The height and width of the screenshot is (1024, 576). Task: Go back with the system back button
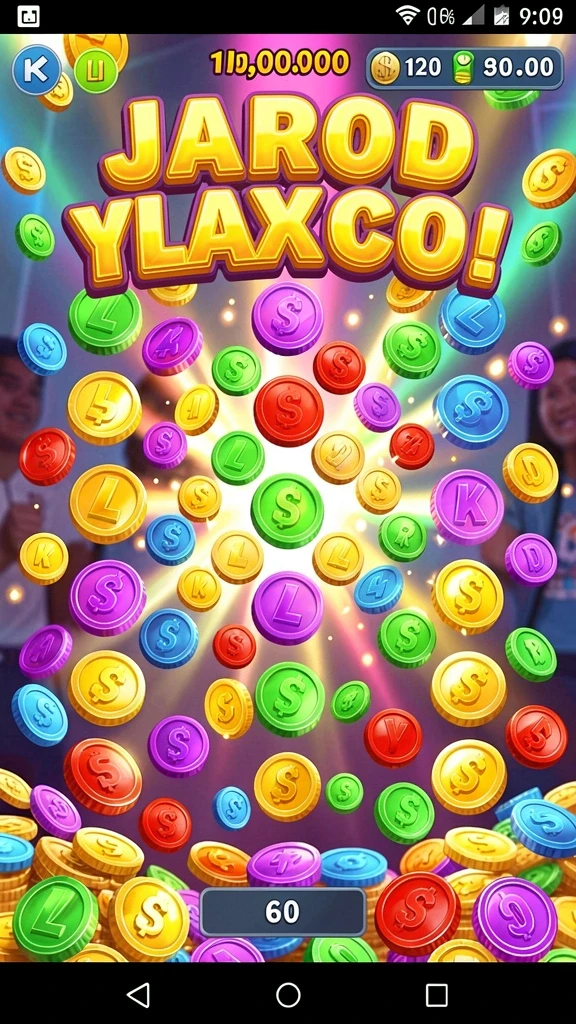pos(138,995)
